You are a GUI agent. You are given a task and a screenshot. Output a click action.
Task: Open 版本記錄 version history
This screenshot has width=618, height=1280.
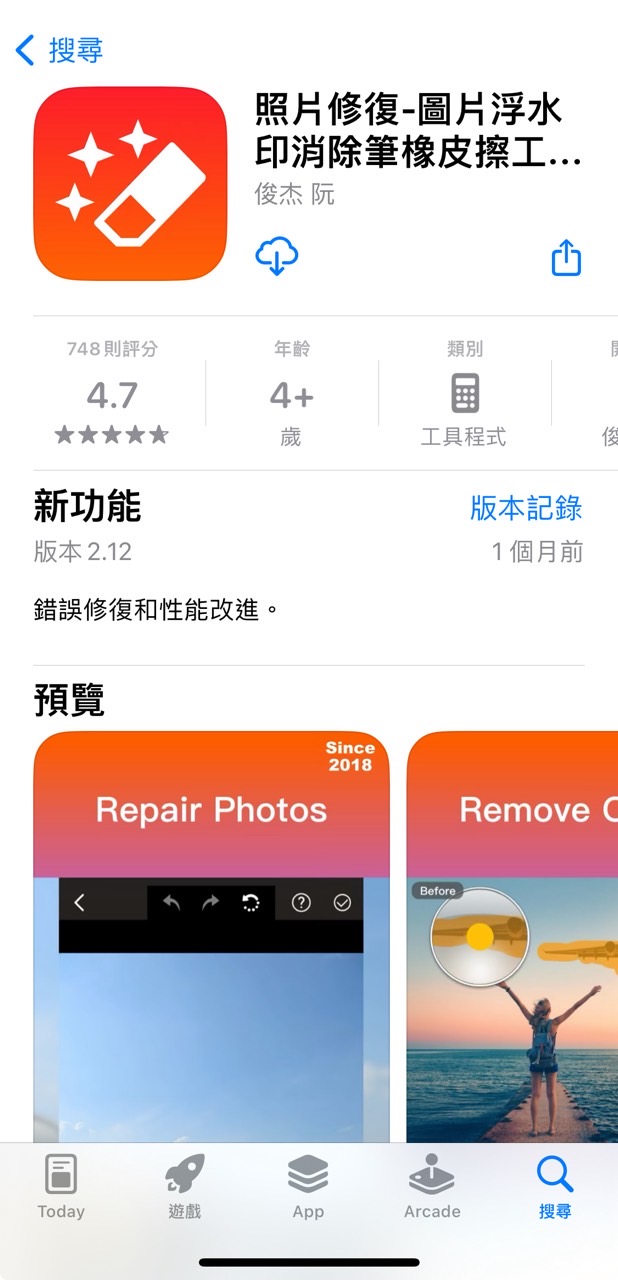[x=526, y=507]
